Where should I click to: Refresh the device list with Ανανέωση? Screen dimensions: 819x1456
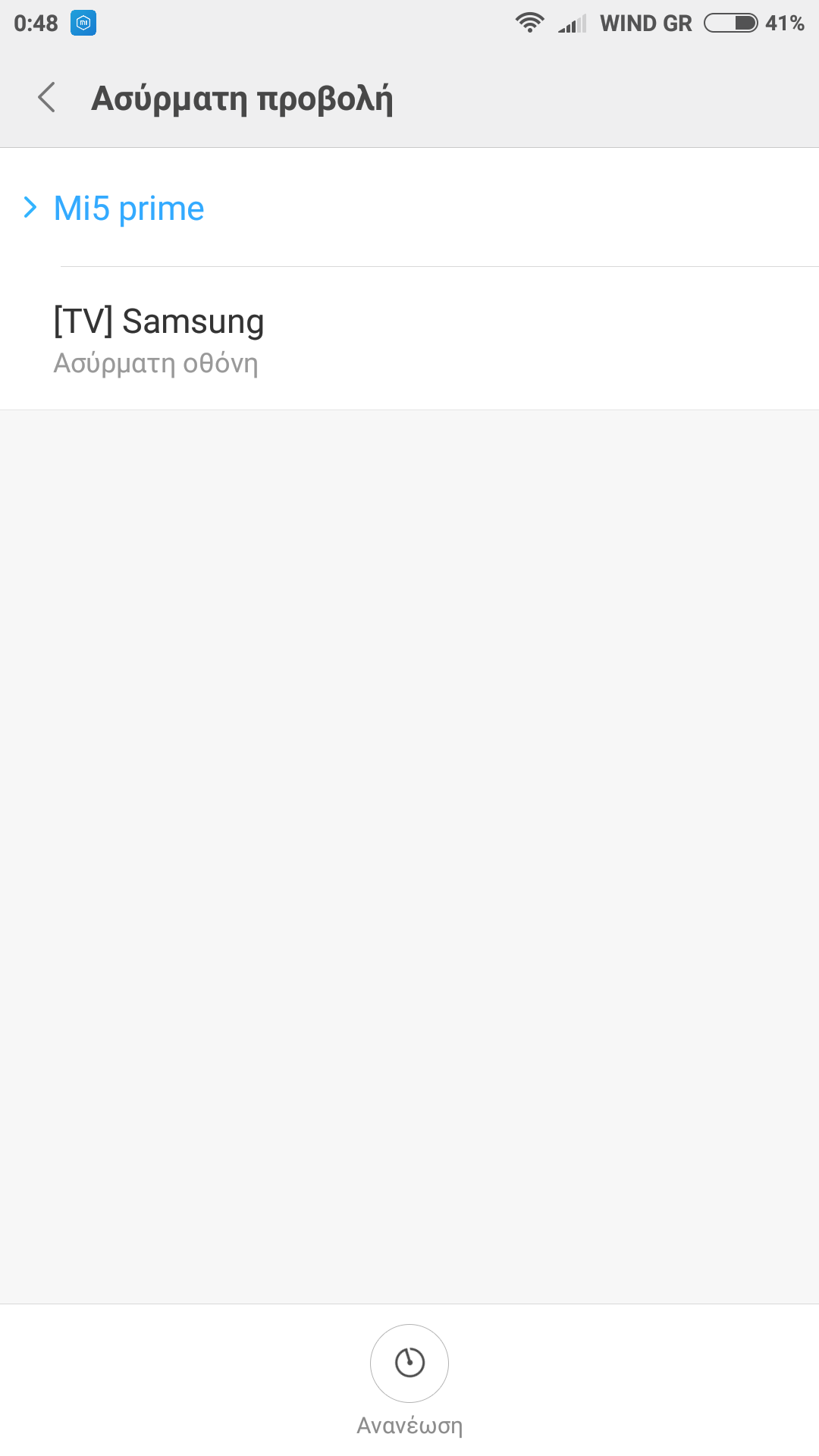pyautogui.click(x=409, y=1363)
